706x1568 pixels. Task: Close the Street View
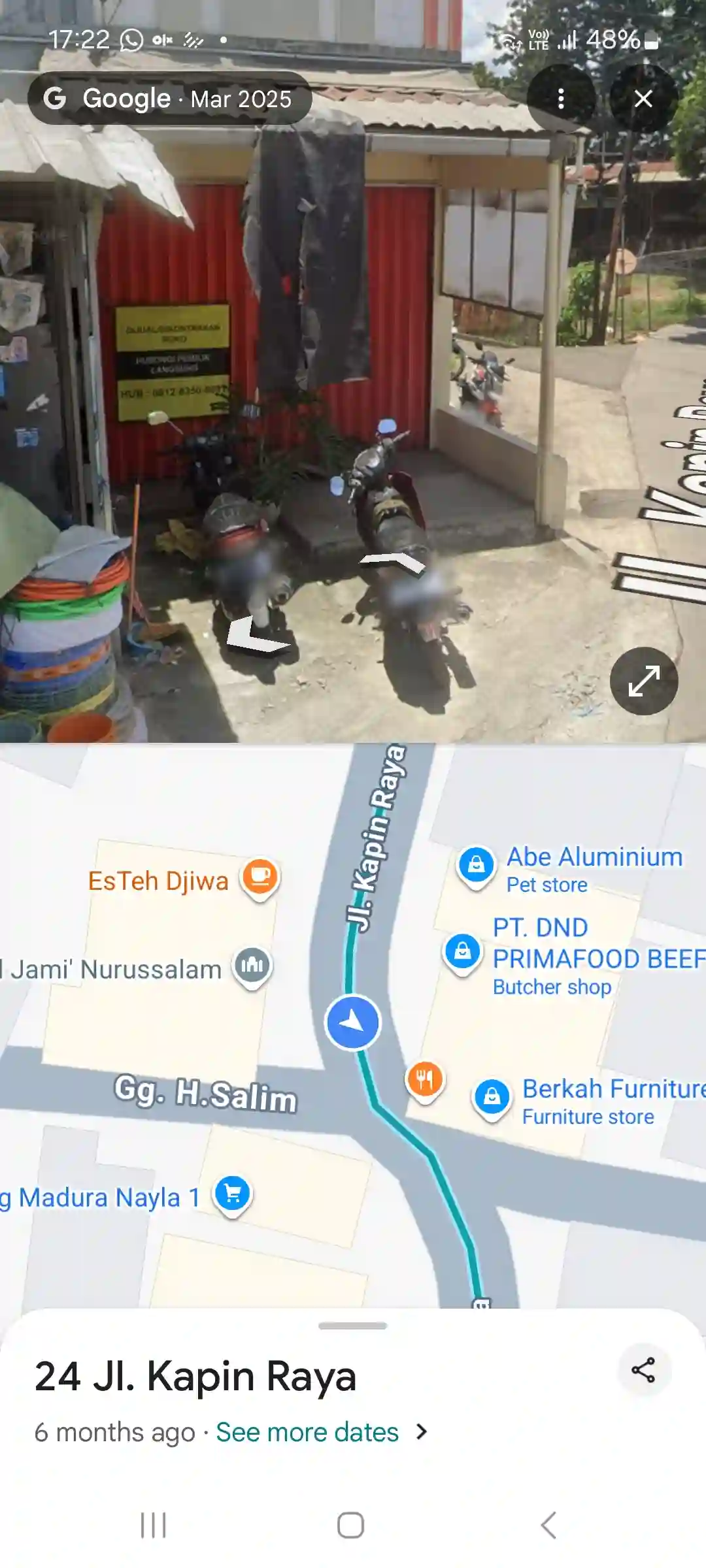pos(643,99)
